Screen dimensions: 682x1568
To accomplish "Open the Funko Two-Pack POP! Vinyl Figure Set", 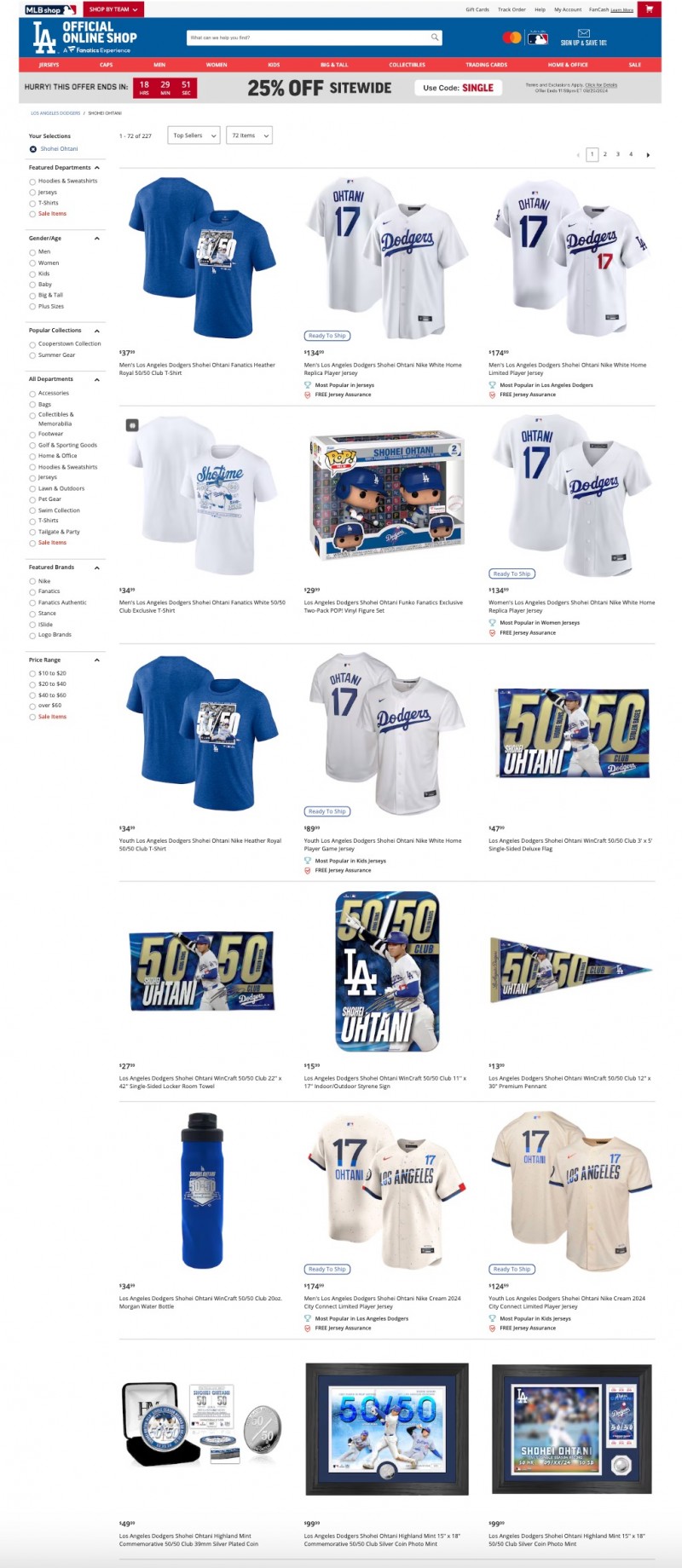I will click(x=387, y=496).
